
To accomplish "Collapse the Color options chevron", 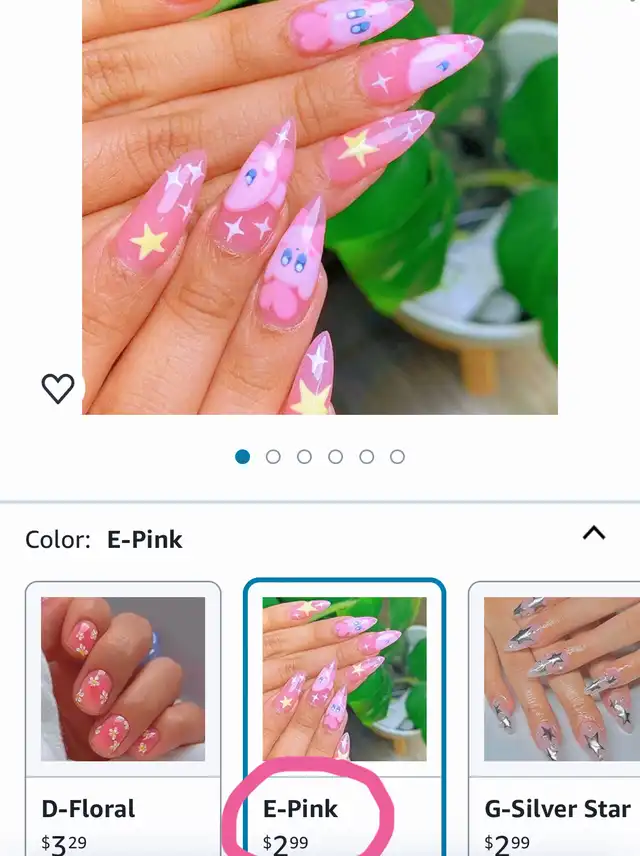I will coord(594,533).
